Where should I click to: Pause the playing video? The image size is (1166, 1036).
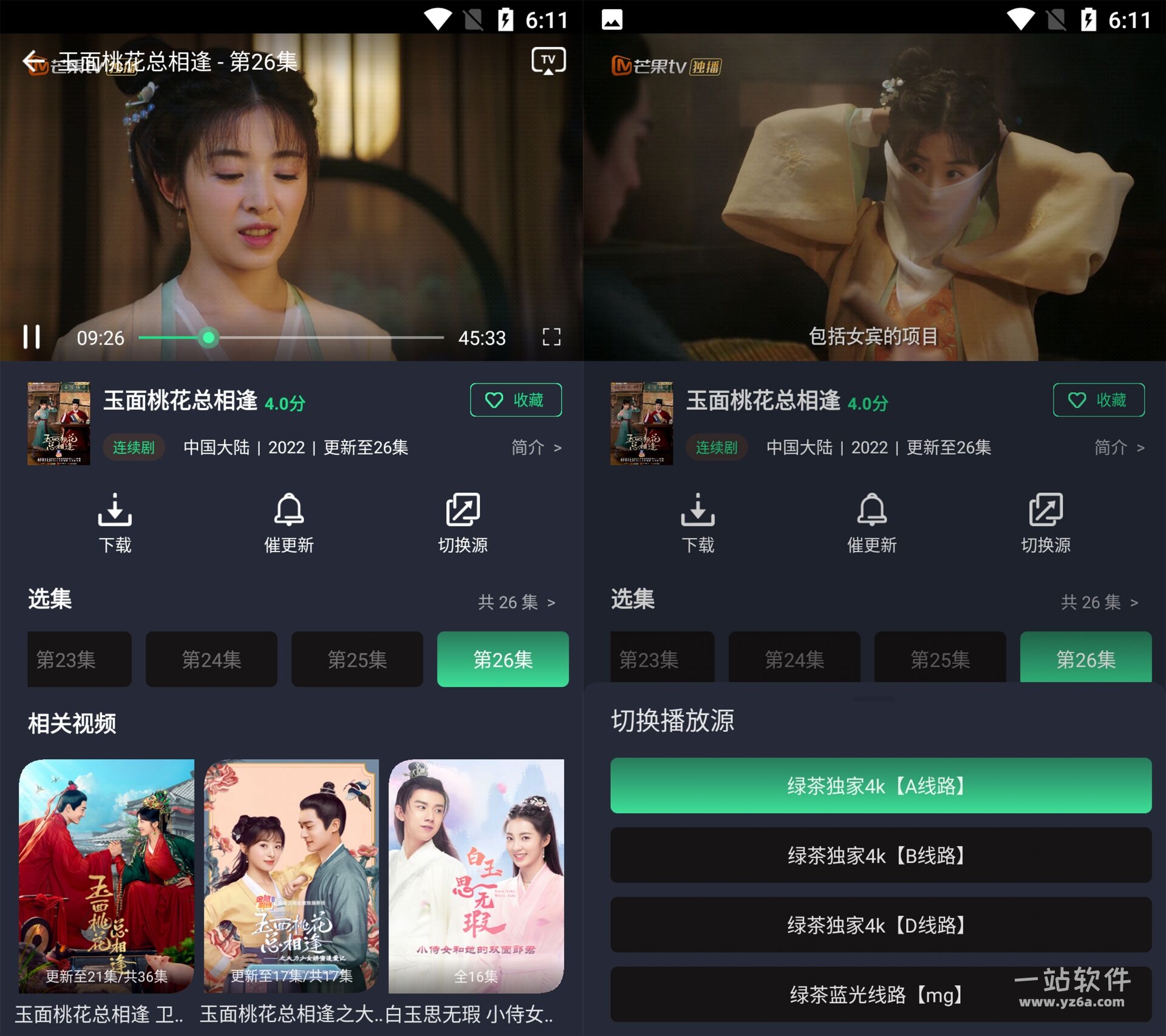point(32,337)
